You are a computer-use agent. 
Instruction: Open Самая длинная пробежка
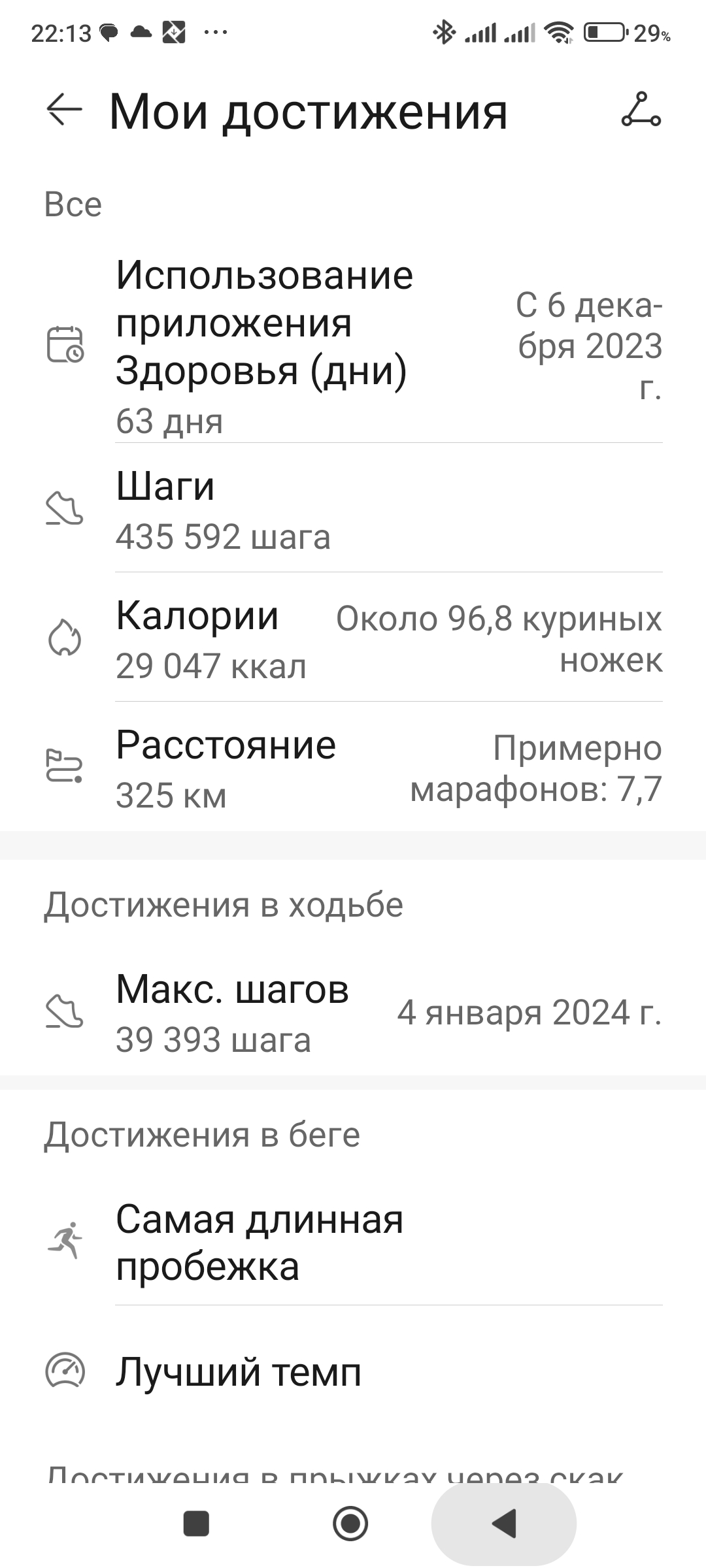tap(353, 1243)
